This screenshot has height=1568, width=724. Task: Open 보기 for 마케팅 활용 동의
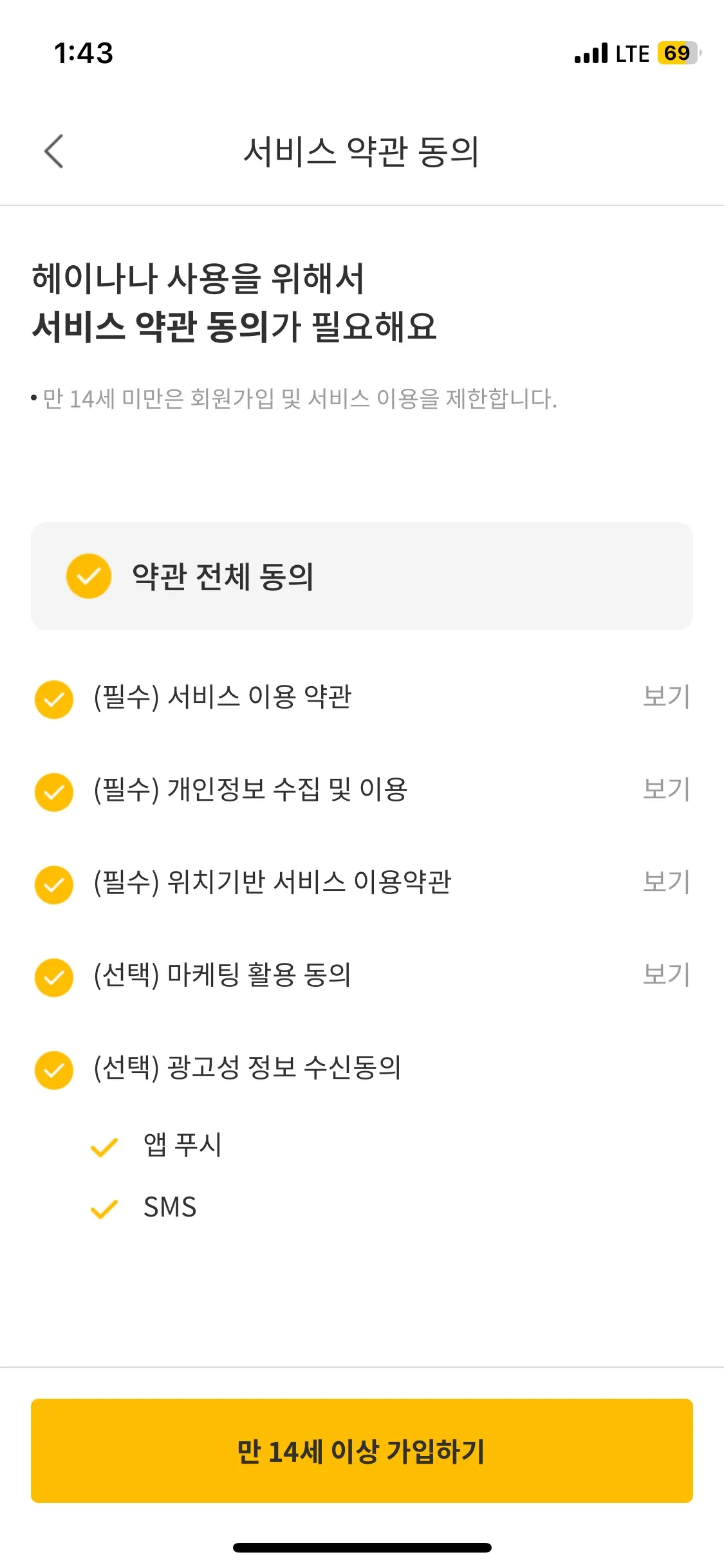(x=666, y=975)
